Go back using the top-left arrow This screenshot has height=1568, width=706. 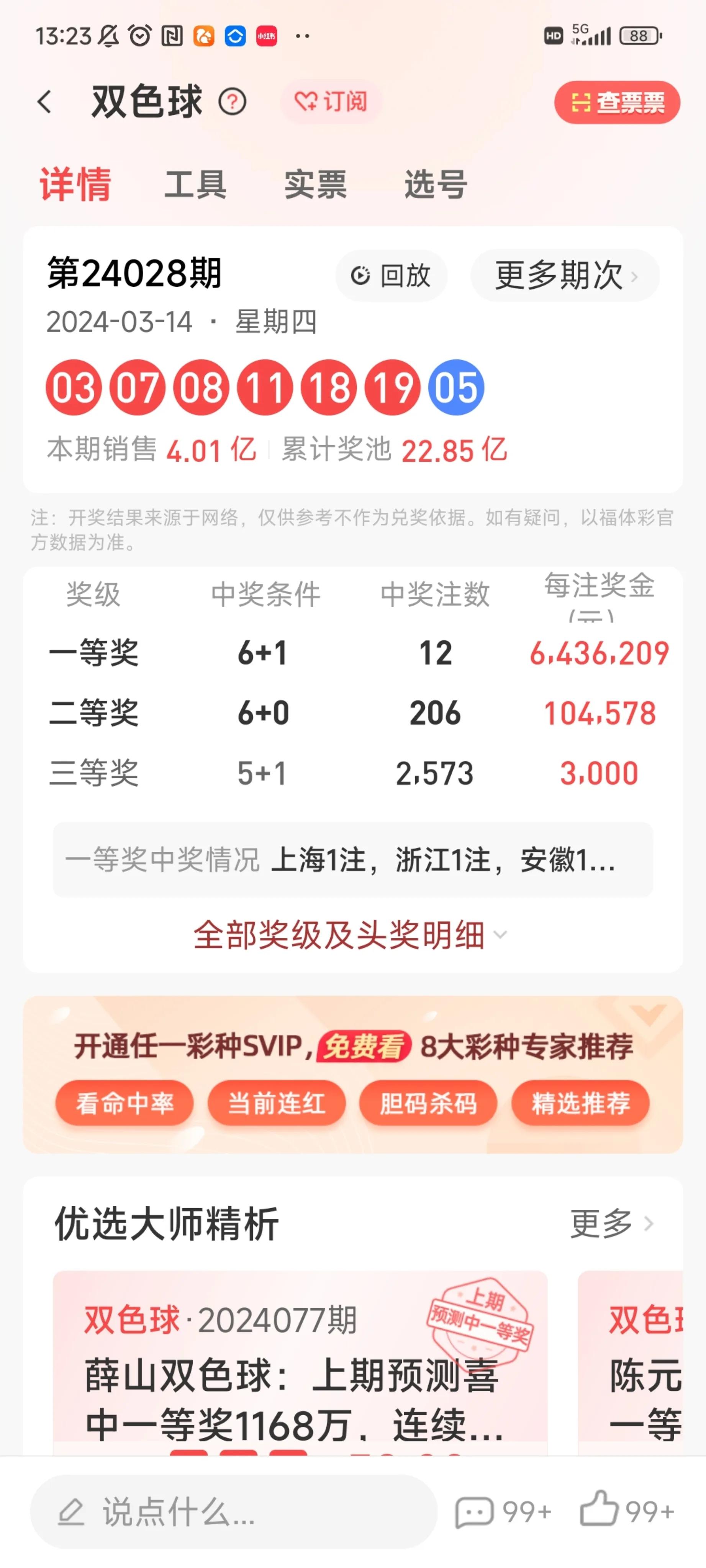[x=44, y=102]
